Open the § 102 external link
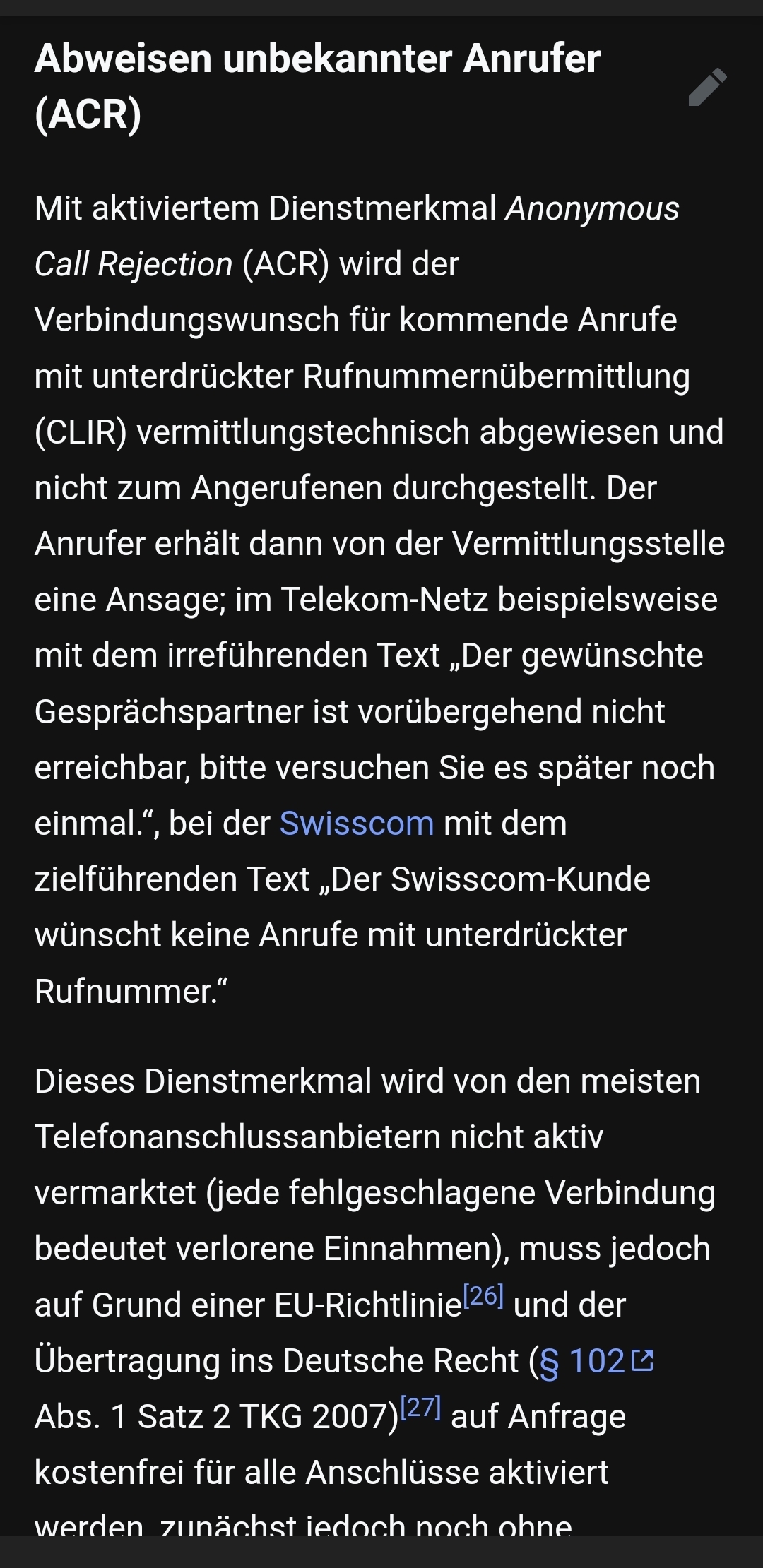763x1568 pixels. pos(596,1361)
